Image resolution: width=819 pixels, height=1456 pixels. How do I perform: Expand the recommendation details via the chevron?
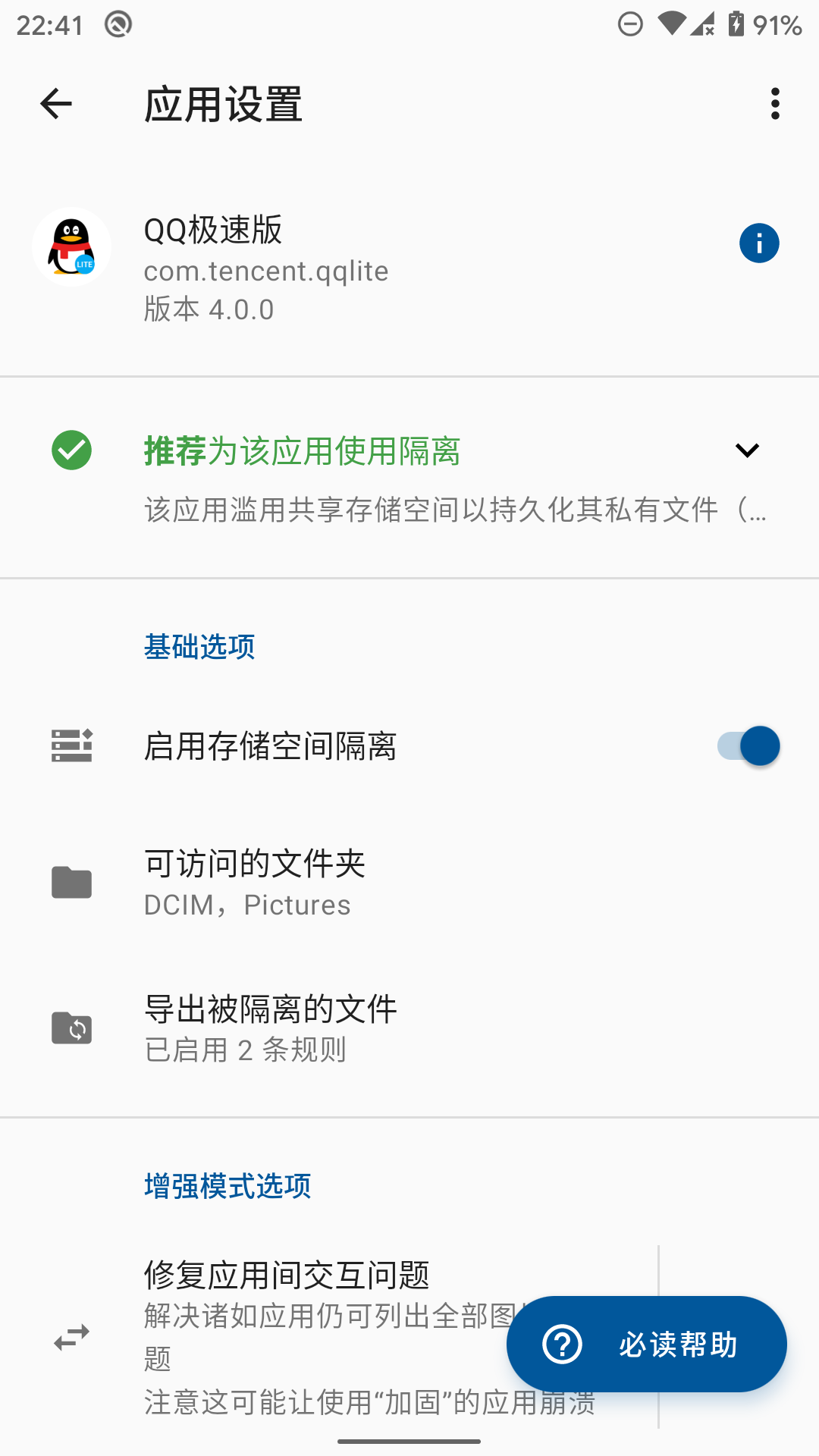pyautogui.click(x=747, y=450)
